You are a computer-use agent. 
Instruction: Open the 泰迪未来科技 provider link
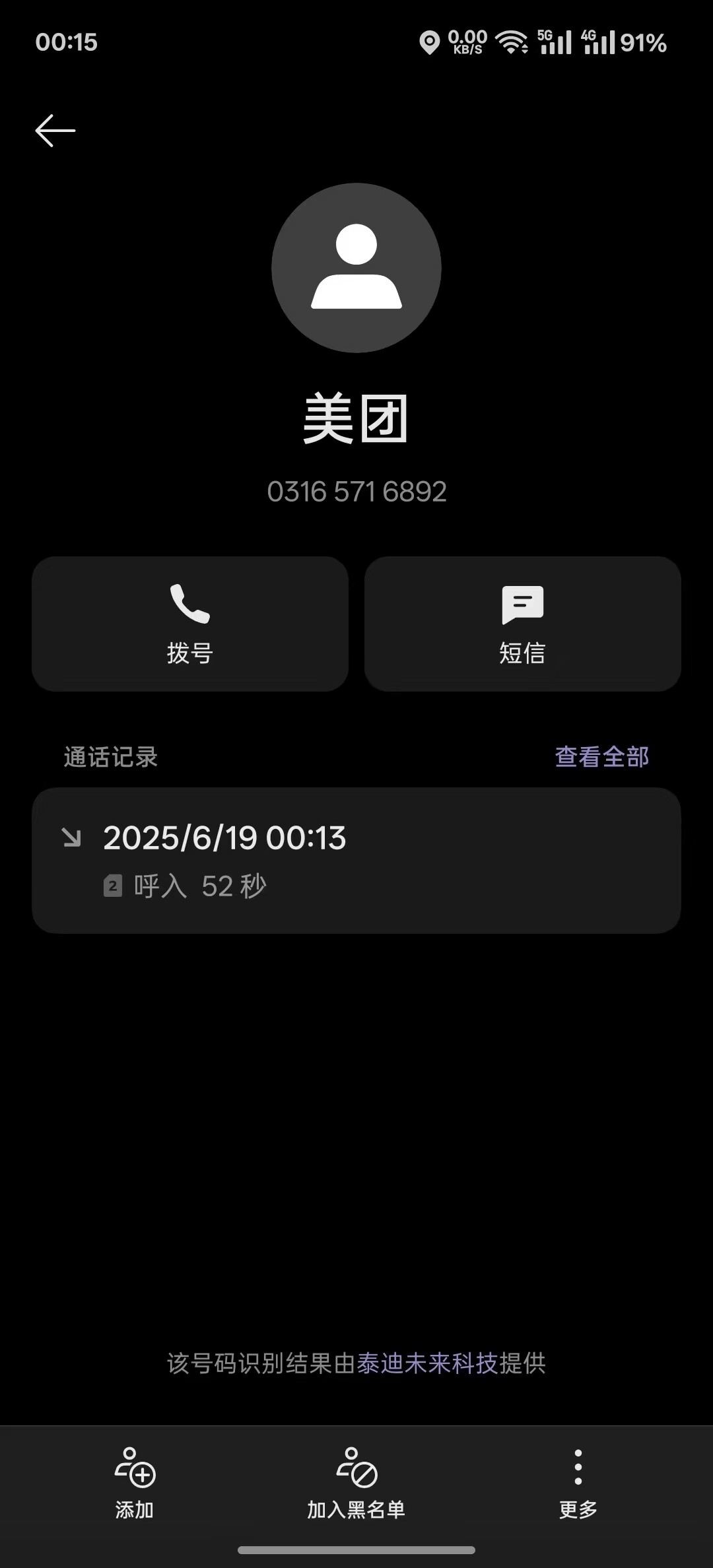427,1363
